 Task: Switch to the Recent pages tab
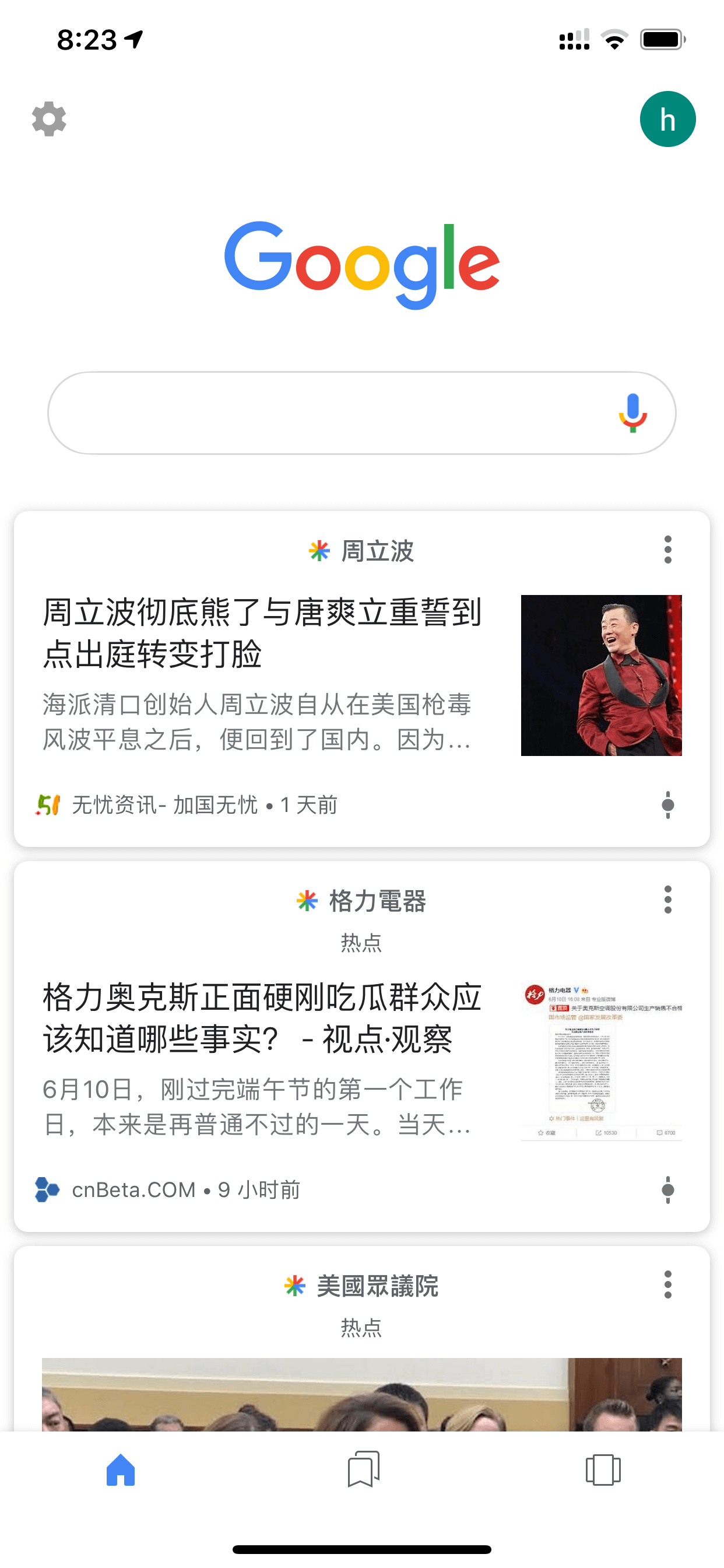(603, 1469)
